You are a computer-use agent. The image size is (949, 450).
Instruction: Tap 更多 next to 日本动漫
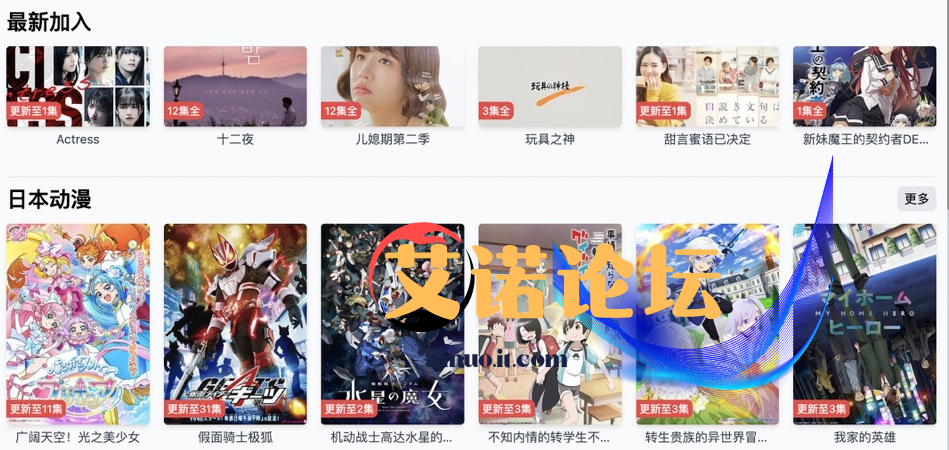[x=916, y=199]
